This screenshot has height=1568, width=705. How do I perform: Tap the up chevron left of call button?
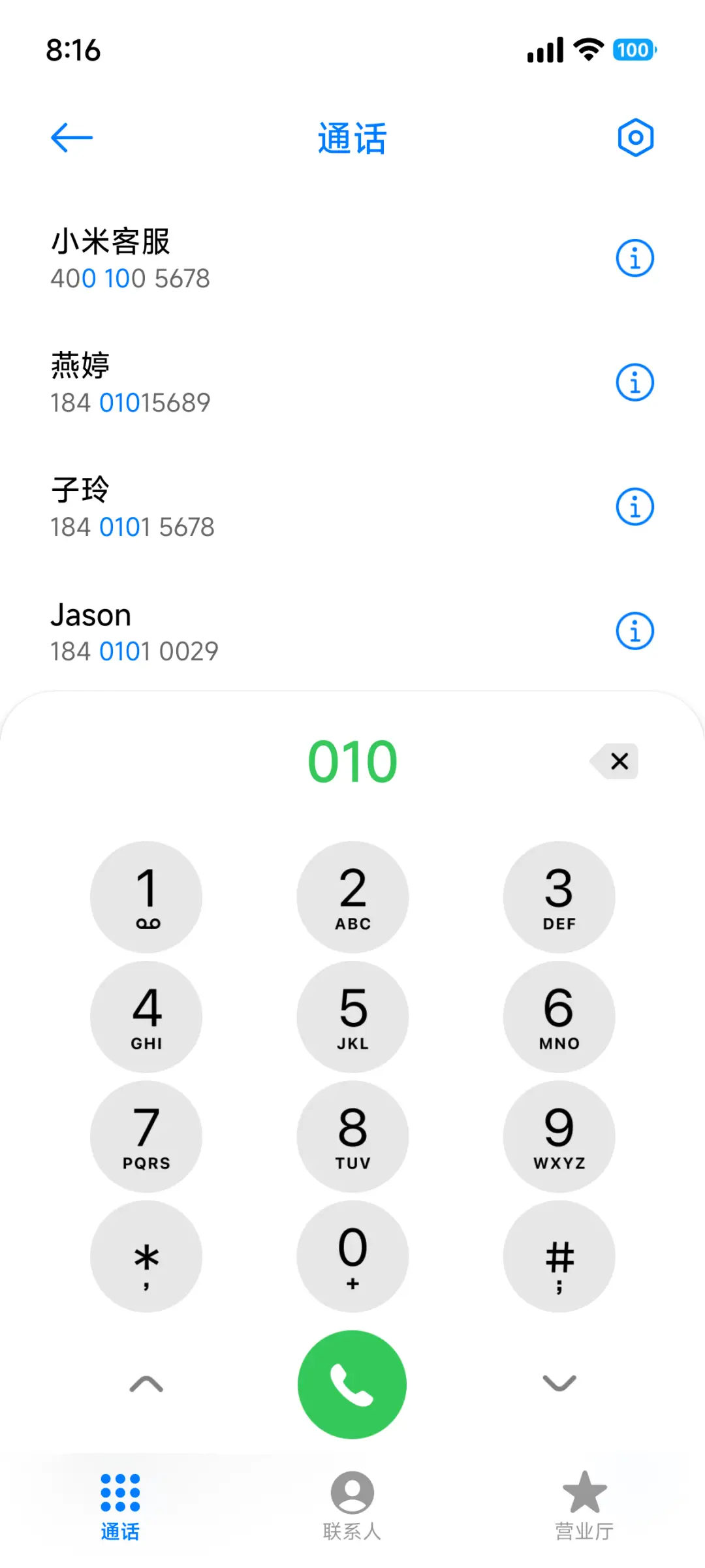[x=146, y=1384]
